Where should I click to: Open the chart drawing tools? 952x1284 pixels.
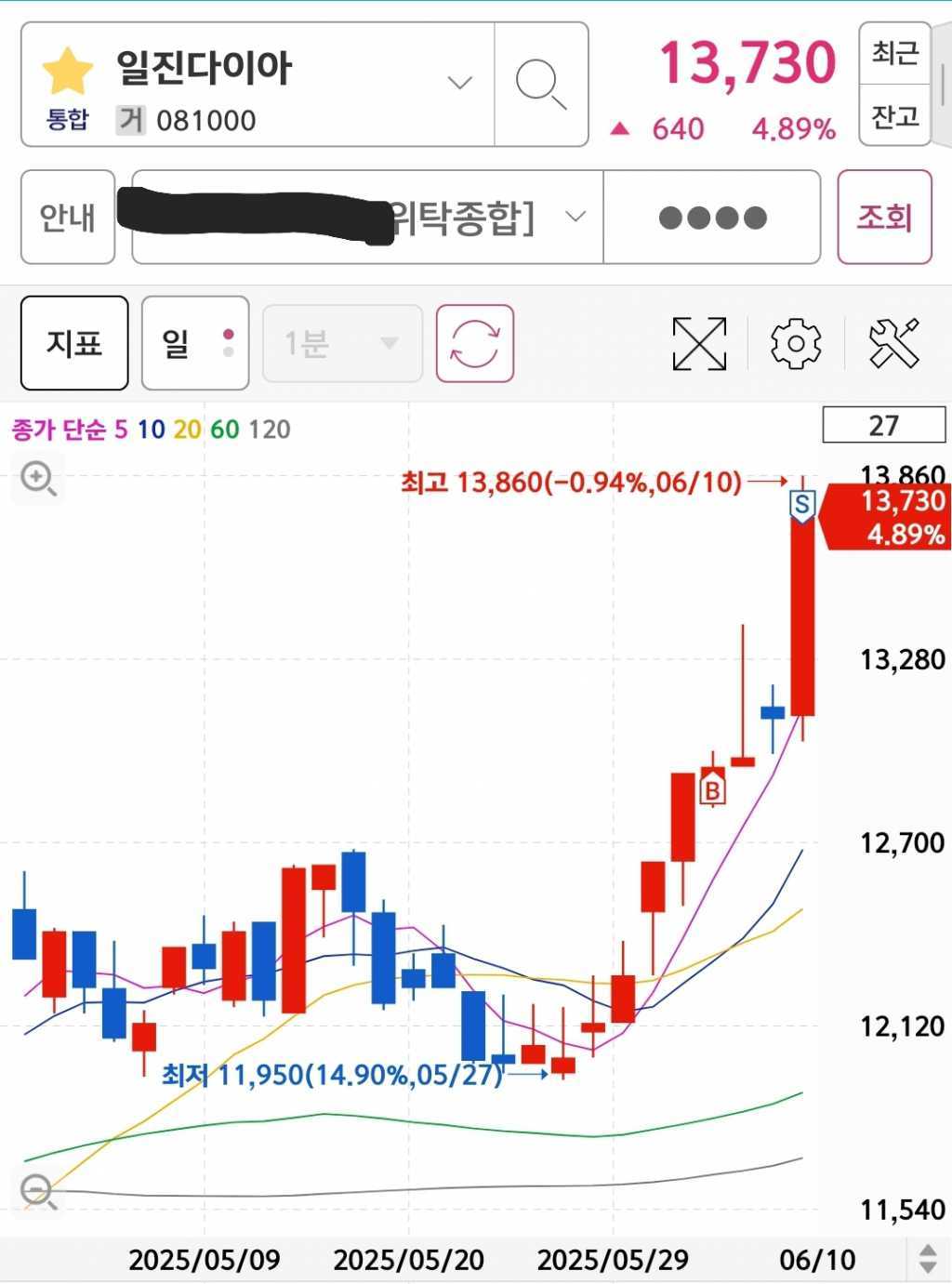(x=893, y=343)
